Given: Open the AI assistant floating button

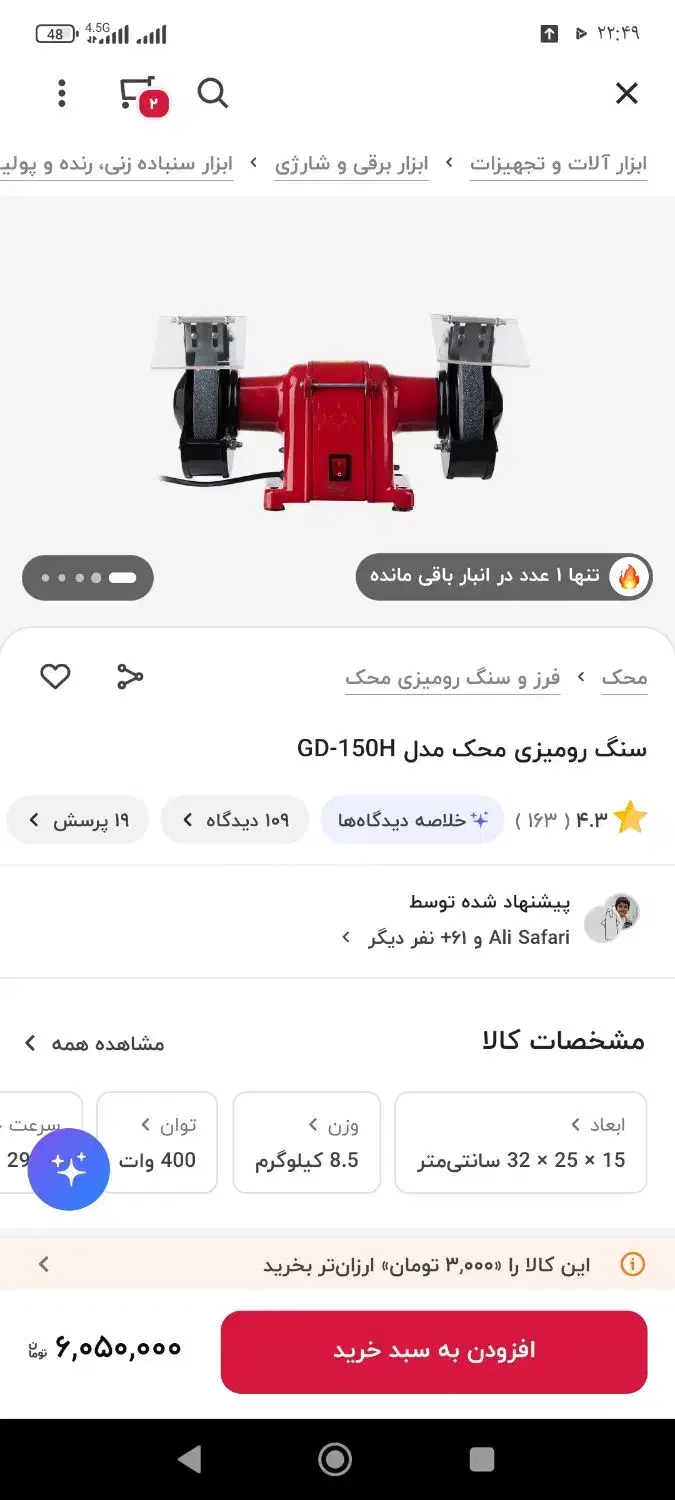Looking at the screenshot, I should coord(69,1169).
